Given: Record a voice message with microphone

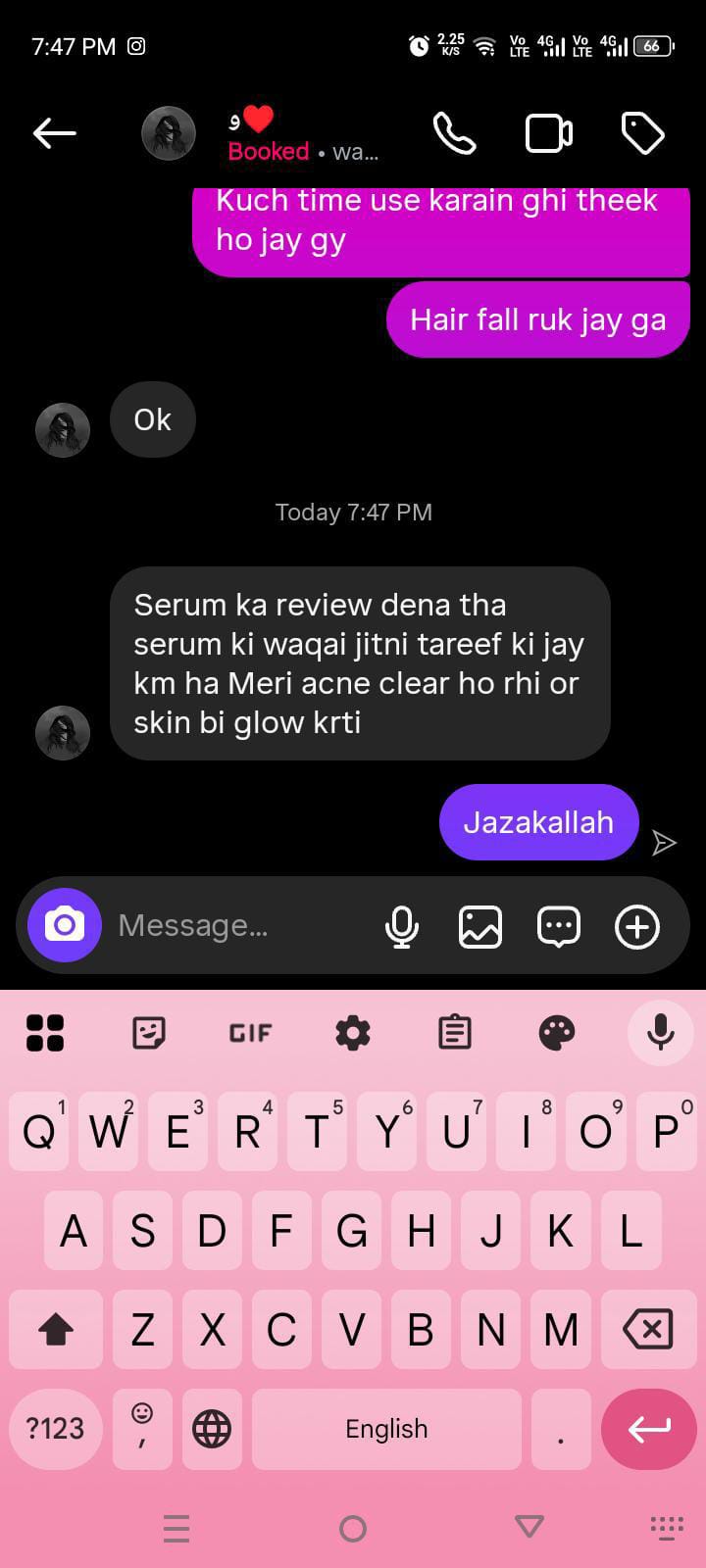Looking at the screenshot, I should (x=402, y=926).
